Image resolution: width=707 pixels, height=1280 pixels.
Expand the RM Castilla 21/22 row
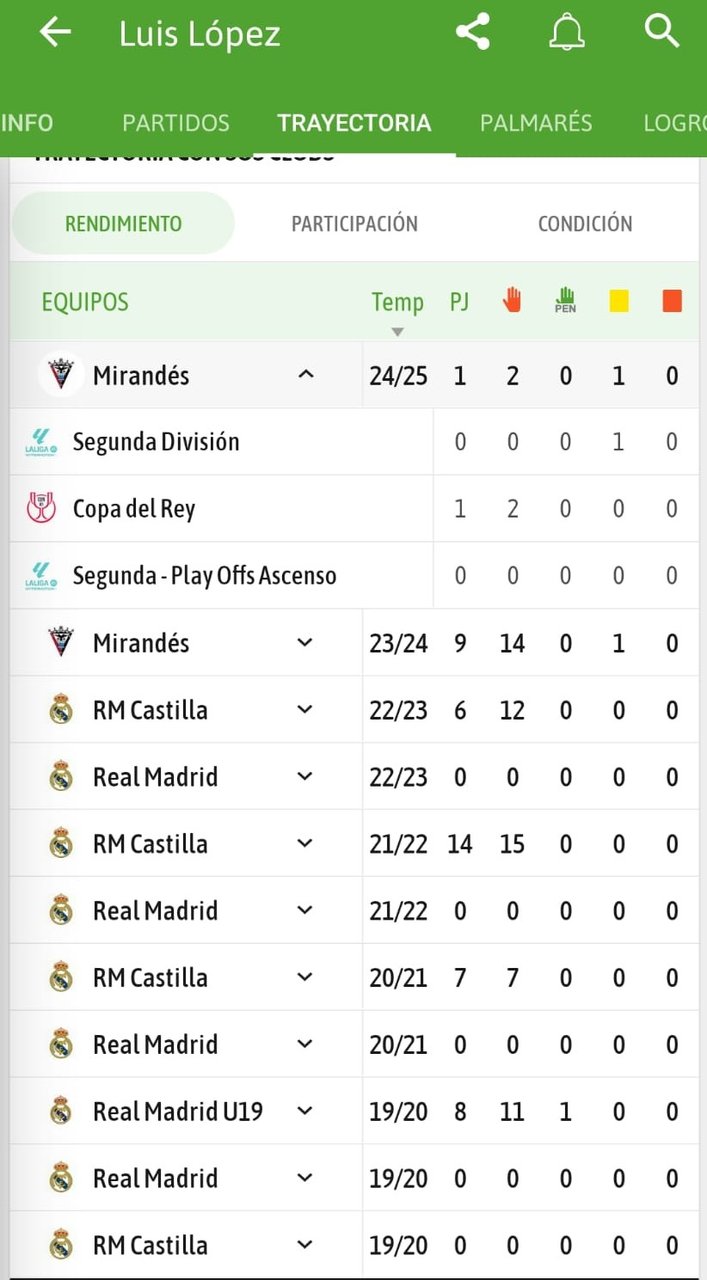306,843
